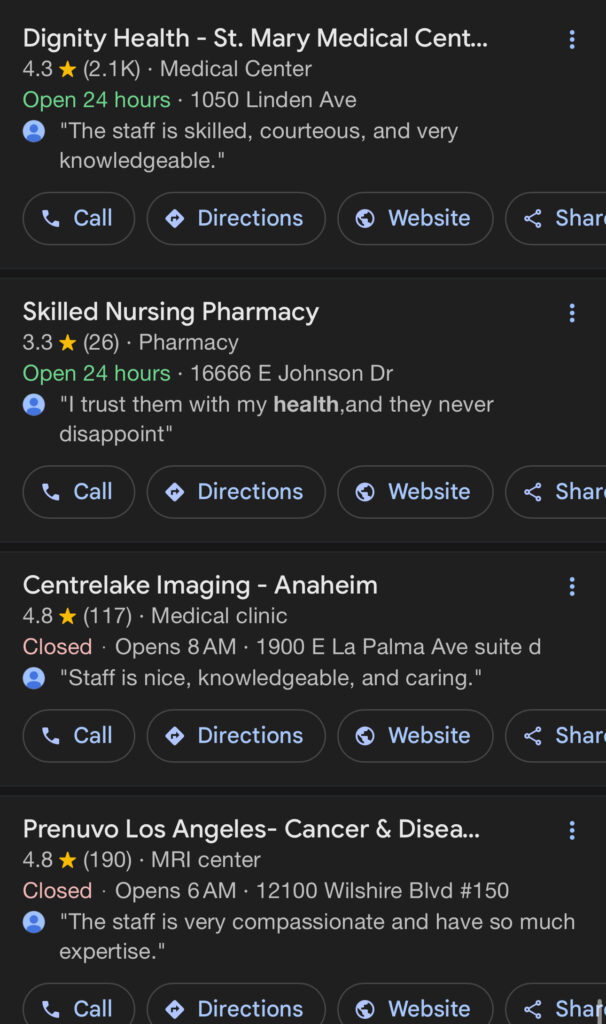This screenshot has width=606, height=1024.
Task: Open the Prenuvo Los Angeles listing
Action: click(251, 829)
